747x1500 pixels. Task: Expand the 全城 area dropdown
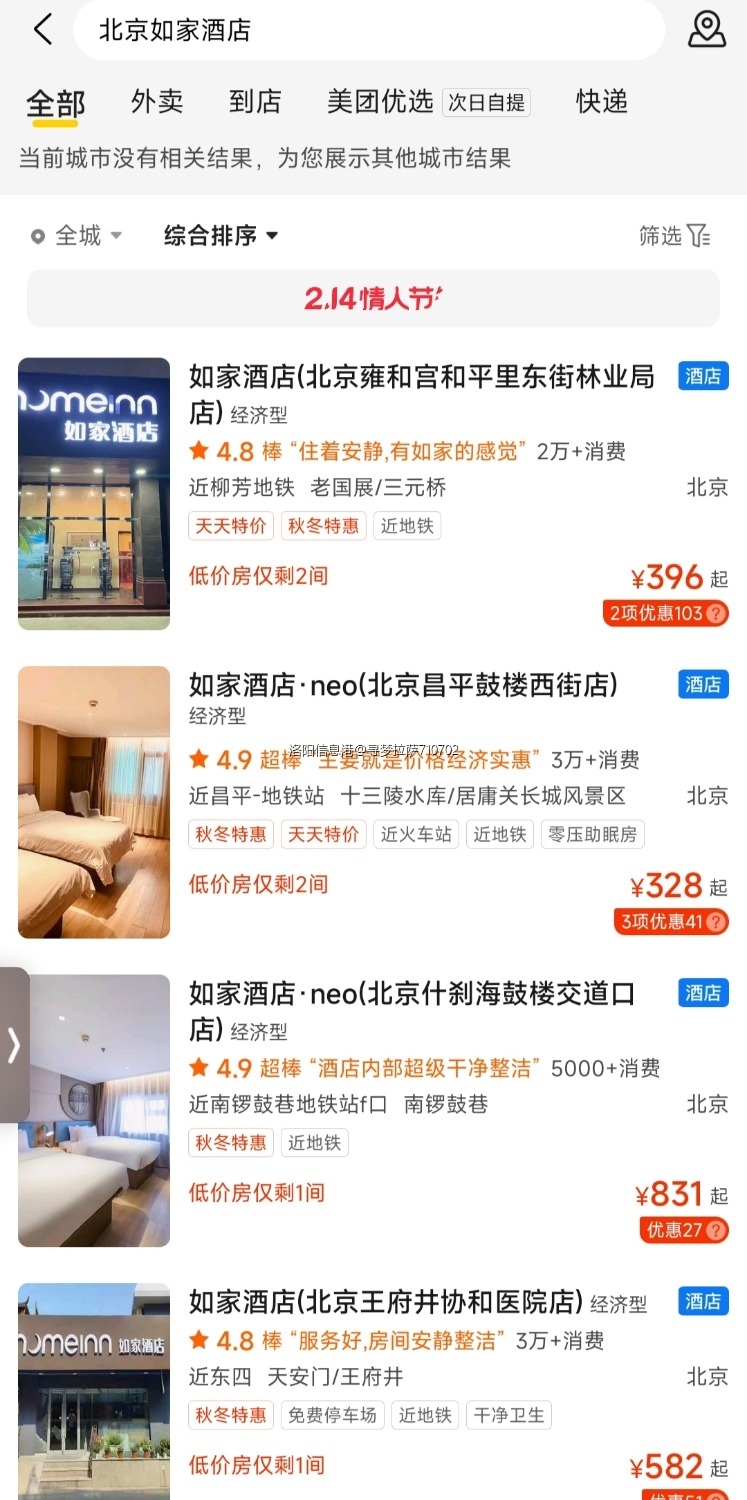(77, 236)
